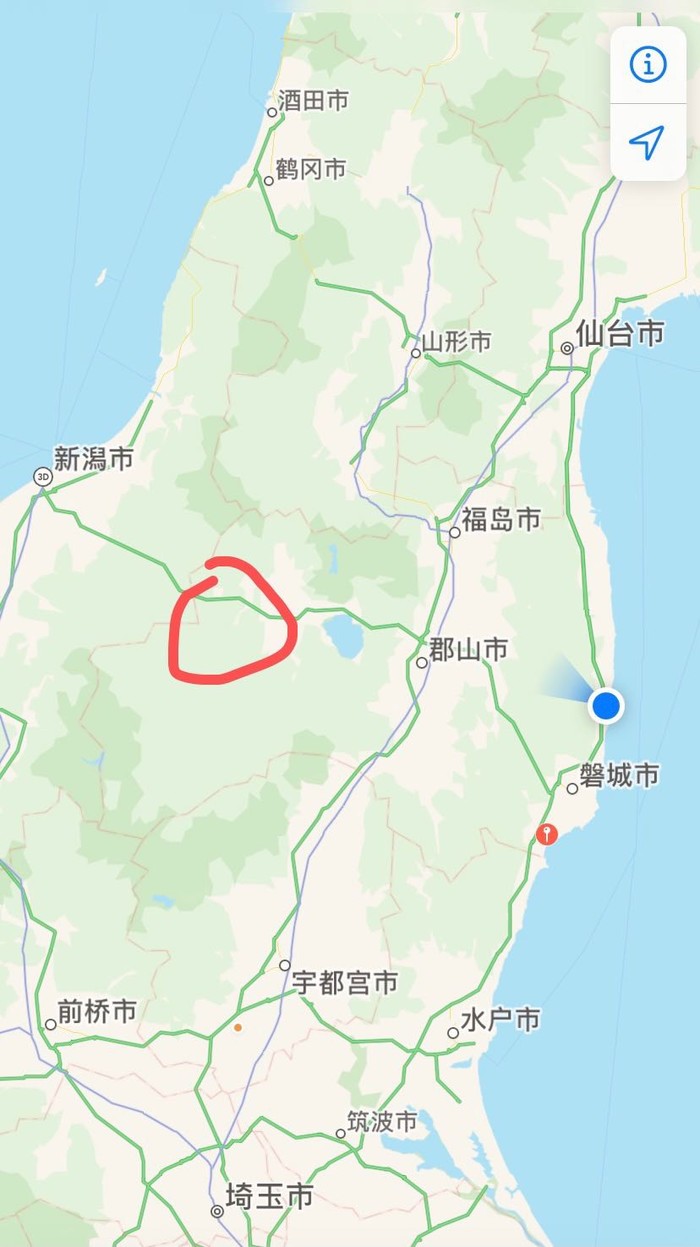
Task: Select the red dropped pin on coast
Action: pos(547,833)
